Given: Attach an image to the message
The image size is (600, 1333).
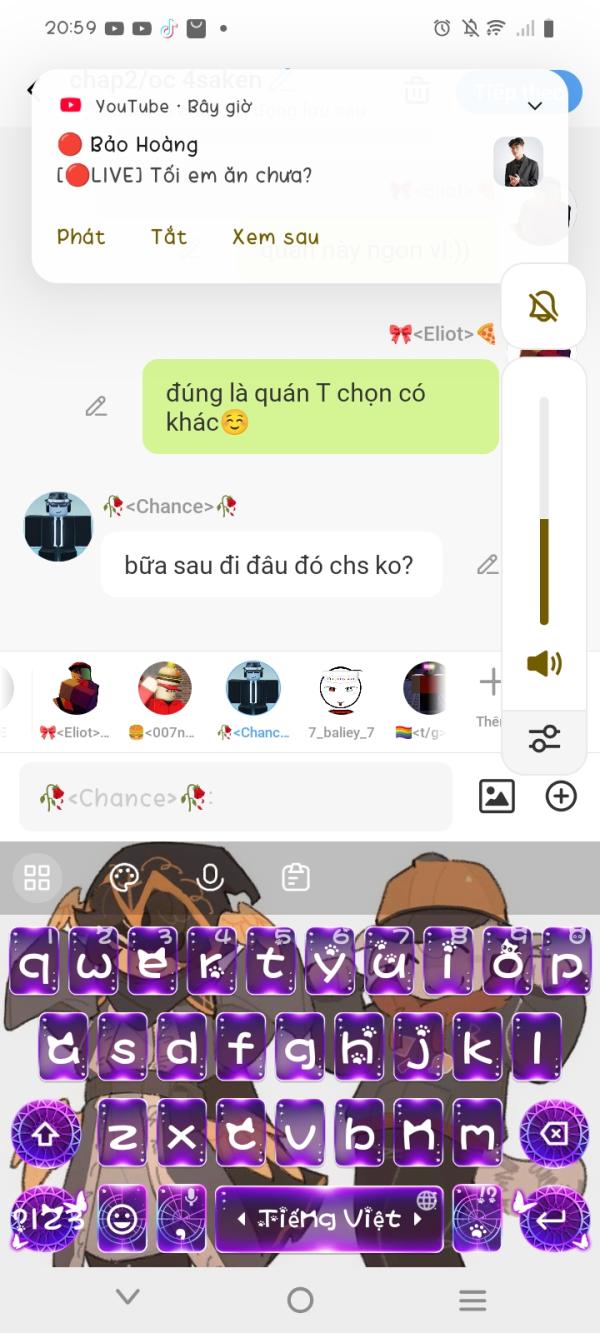Looking at the screenshot, I should pyautogui.click(x=497, y=796).
